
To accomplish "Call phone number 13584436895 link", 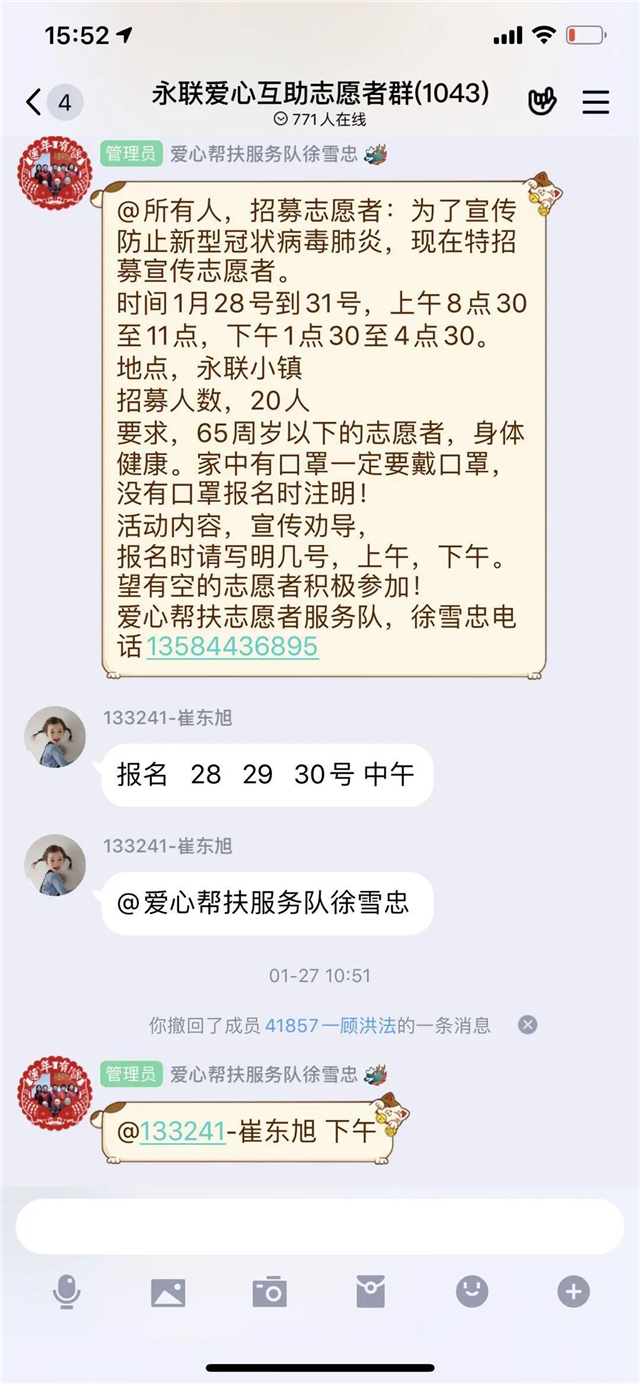I will point(232,646).
